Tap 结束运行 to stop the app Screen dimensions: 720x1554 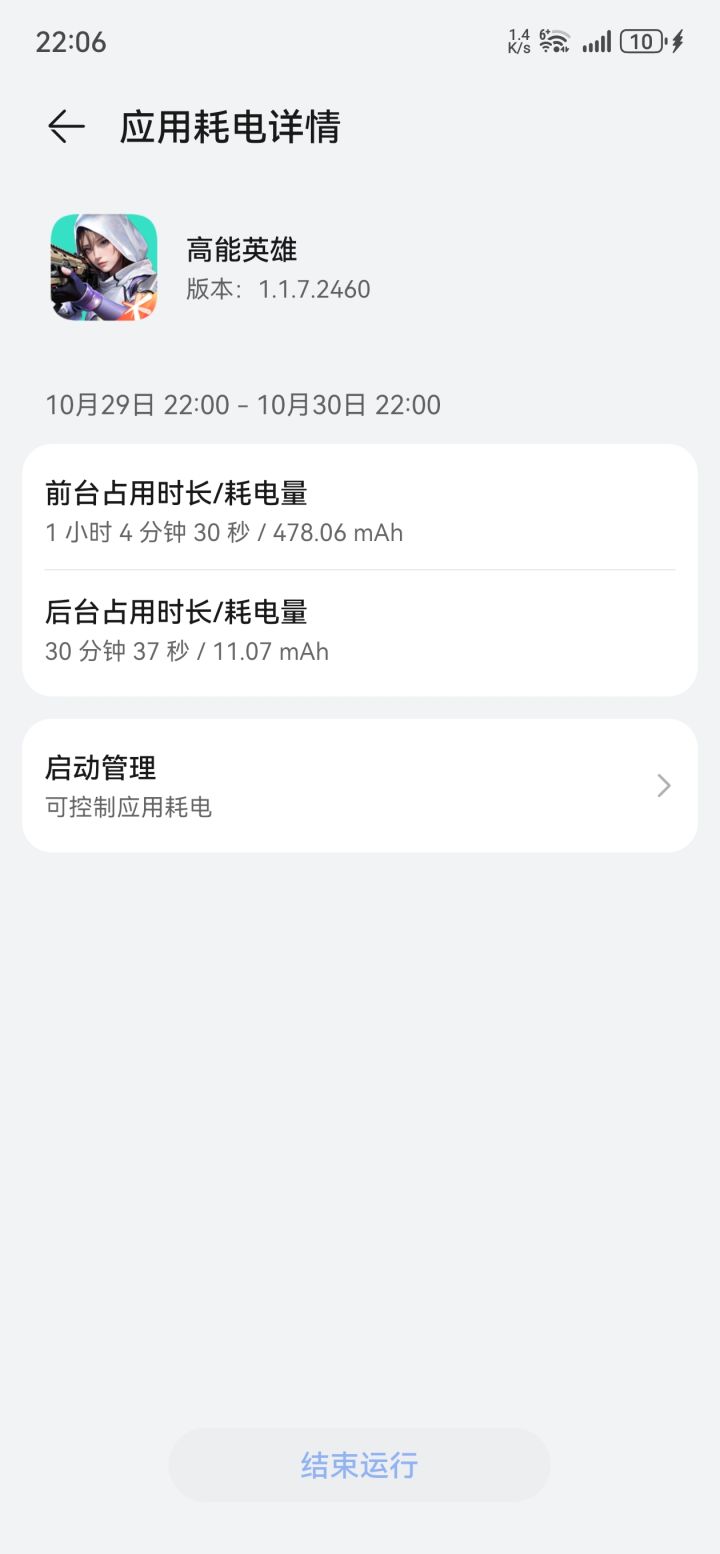pos(360,1464)
